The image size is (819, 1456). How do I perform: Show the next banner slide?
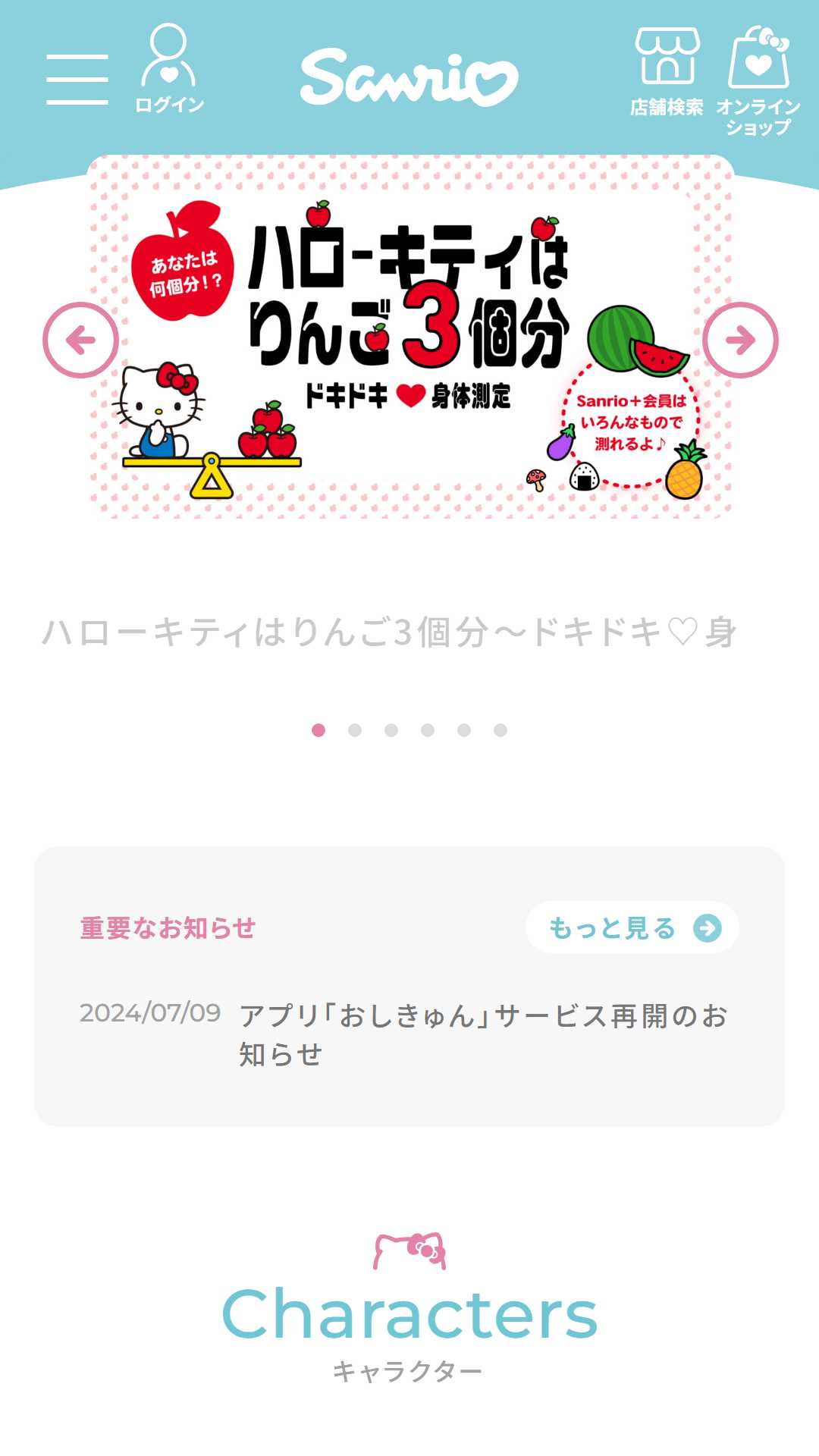(x=740, y=340)
